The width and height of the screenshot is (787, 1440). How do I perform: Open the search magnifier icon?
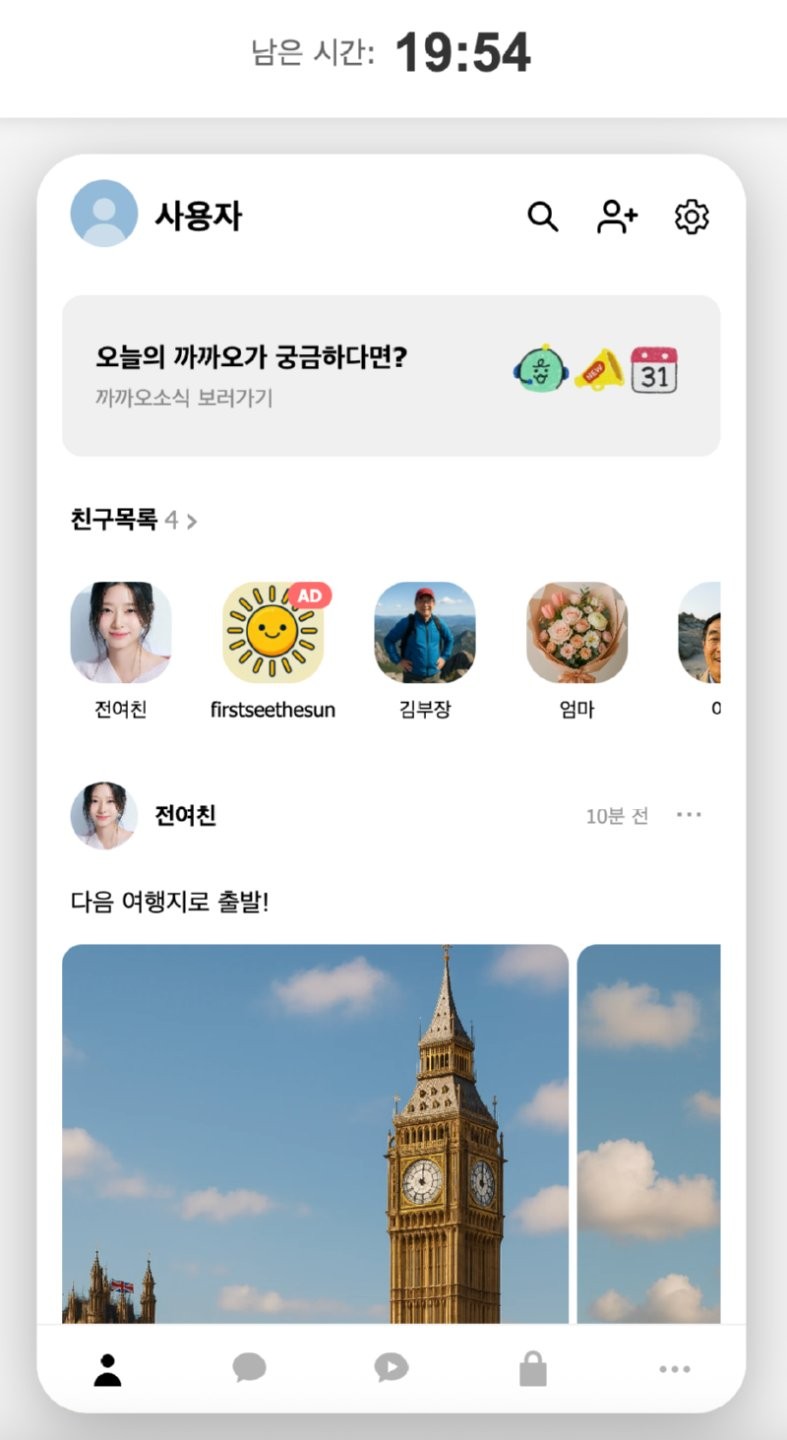pos(542,217)
